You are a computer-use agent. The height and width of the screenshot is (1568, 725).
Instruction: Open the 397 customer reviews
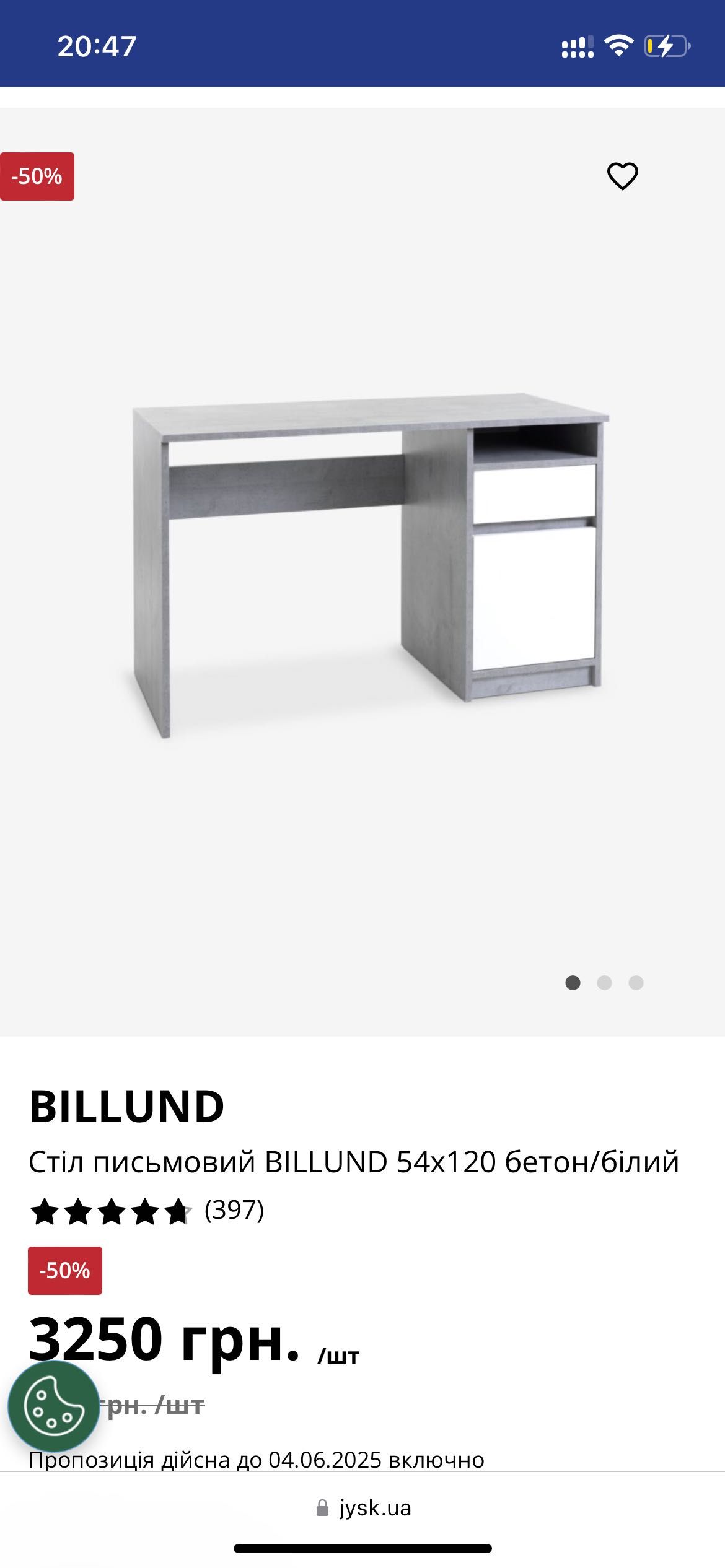pyautogui.click(x=234, y=1209)
